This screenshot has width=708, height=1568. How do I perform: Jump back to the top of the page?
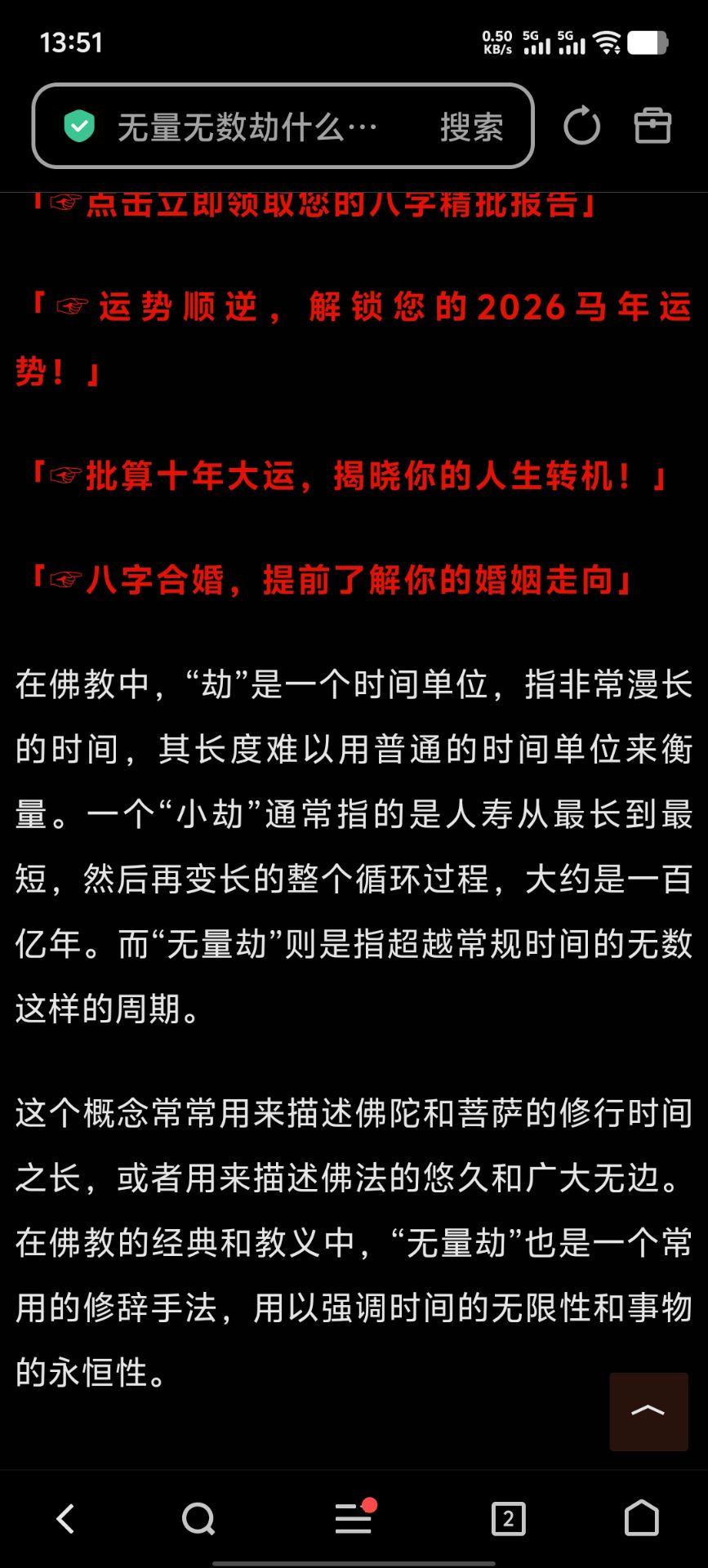click(648, 1411)
